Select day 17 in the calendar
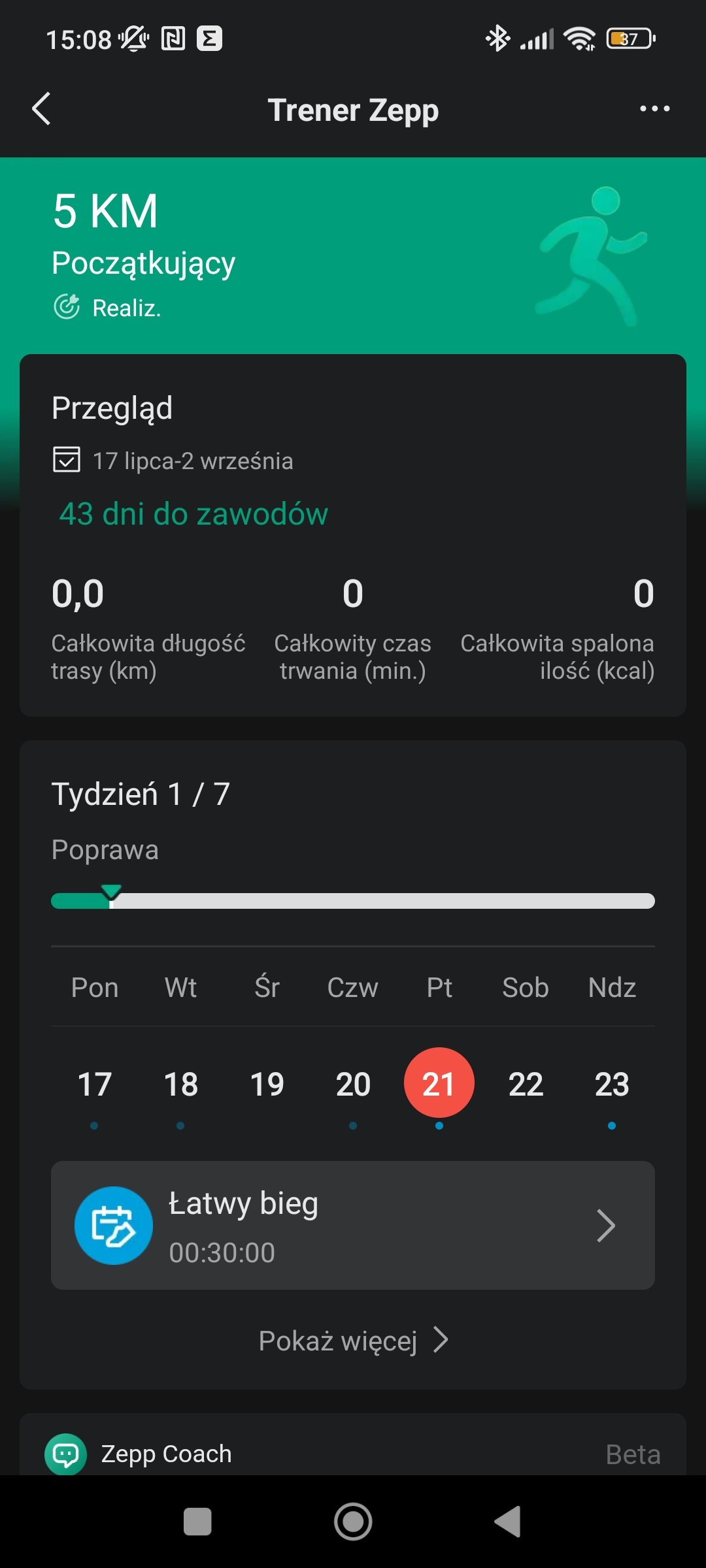 pos(95,1085)
